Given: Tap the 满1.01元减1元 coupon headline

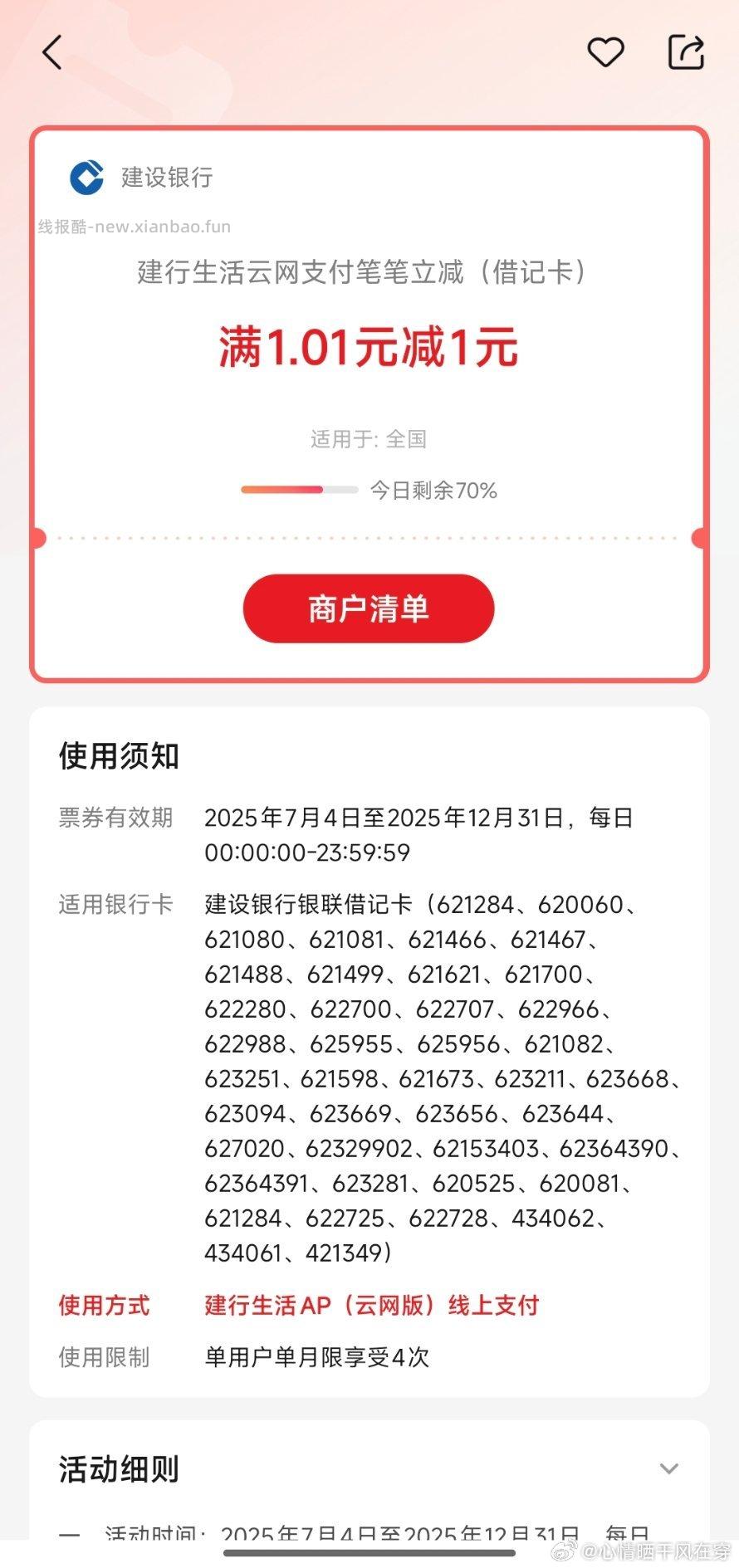Looking at the screenshot, I should pyautogui.click(x=368, y=347).
